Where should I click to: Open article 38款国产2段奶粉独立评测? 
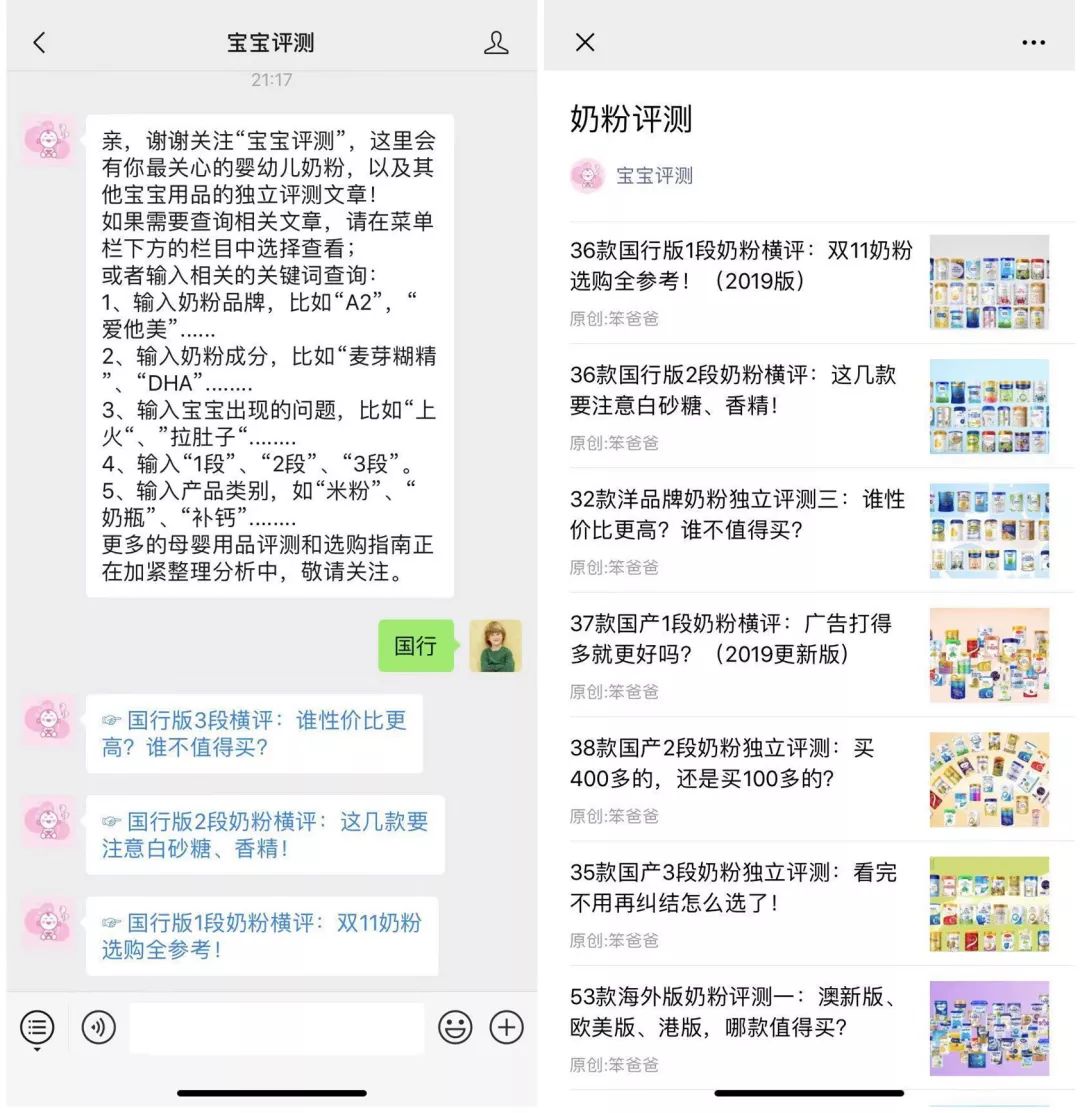741,763
